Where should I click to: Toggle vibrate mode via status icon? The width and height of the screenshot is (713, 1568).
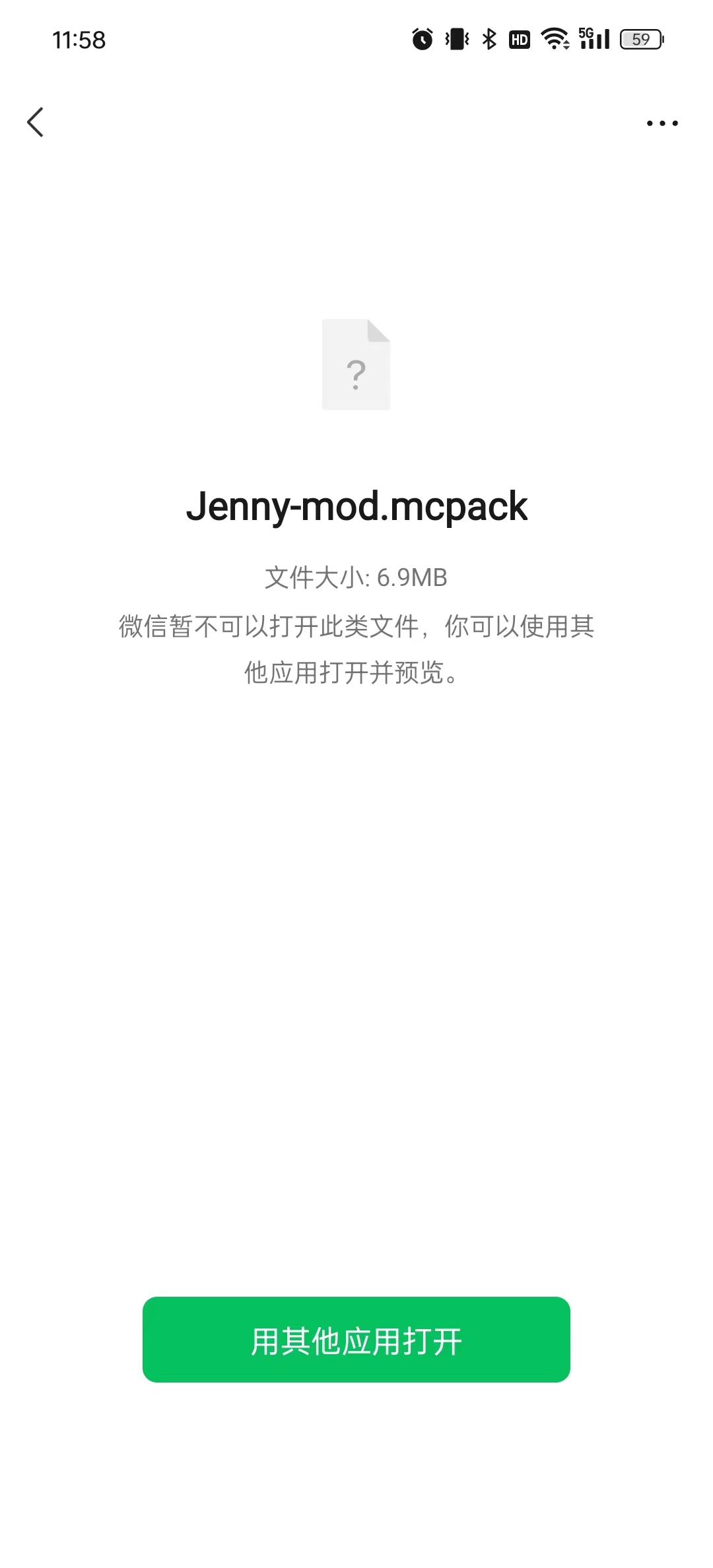pos(457,40)
